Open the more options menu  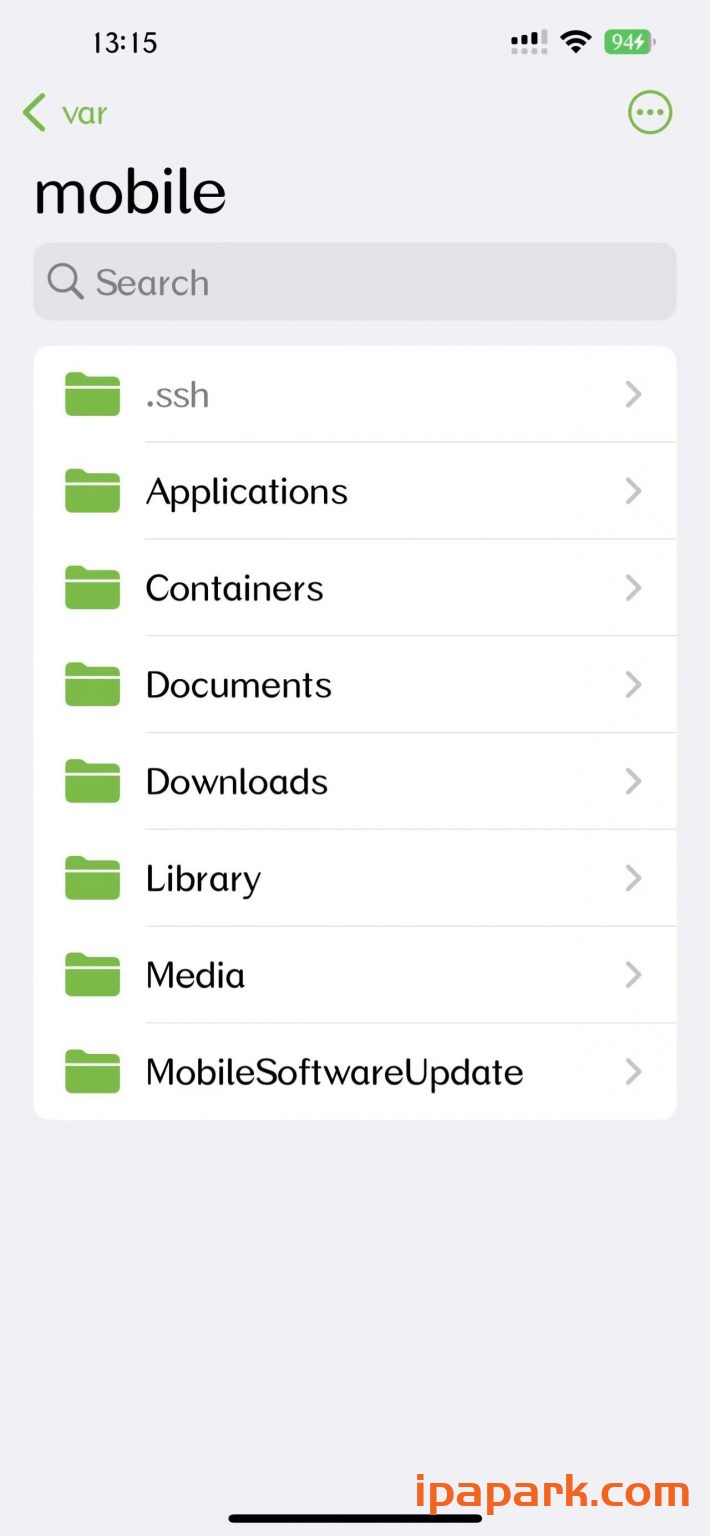tap(650, 113)
